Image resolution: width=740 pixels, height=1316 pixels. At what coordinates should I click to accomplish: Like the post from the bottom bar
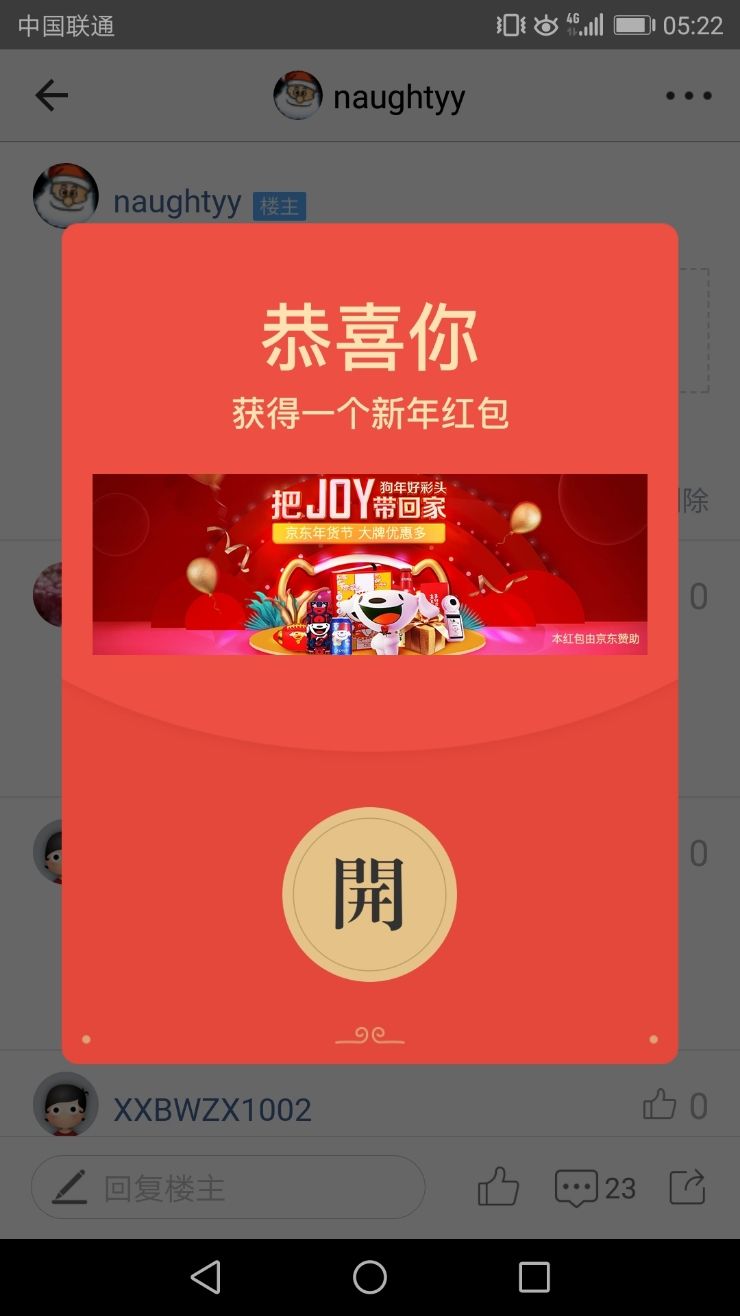pyautogui.click(x=498, y=1187)
